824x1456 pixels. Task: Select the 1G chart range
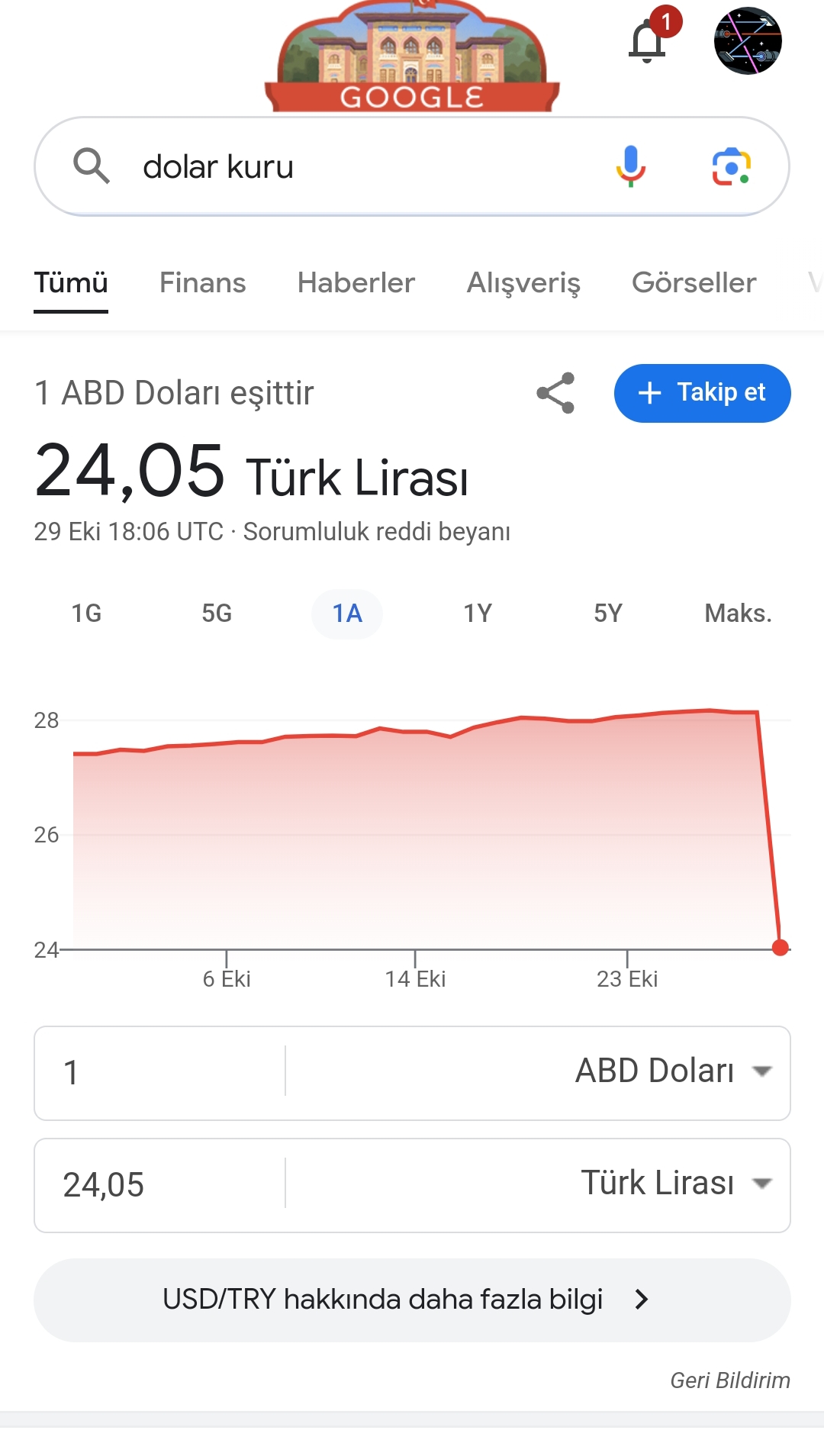(86, 614)
